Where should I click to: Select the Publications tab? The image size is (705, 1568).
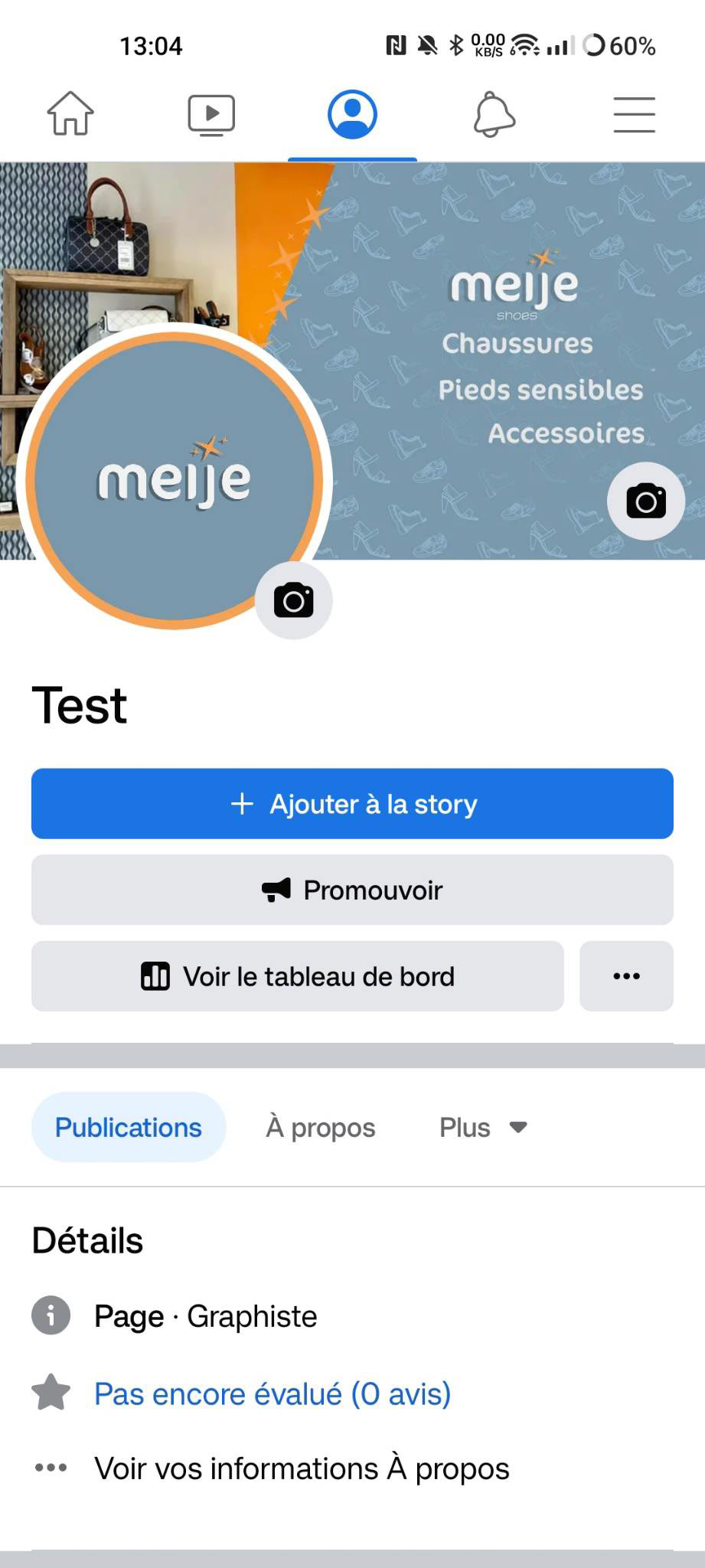[129, 1127]
